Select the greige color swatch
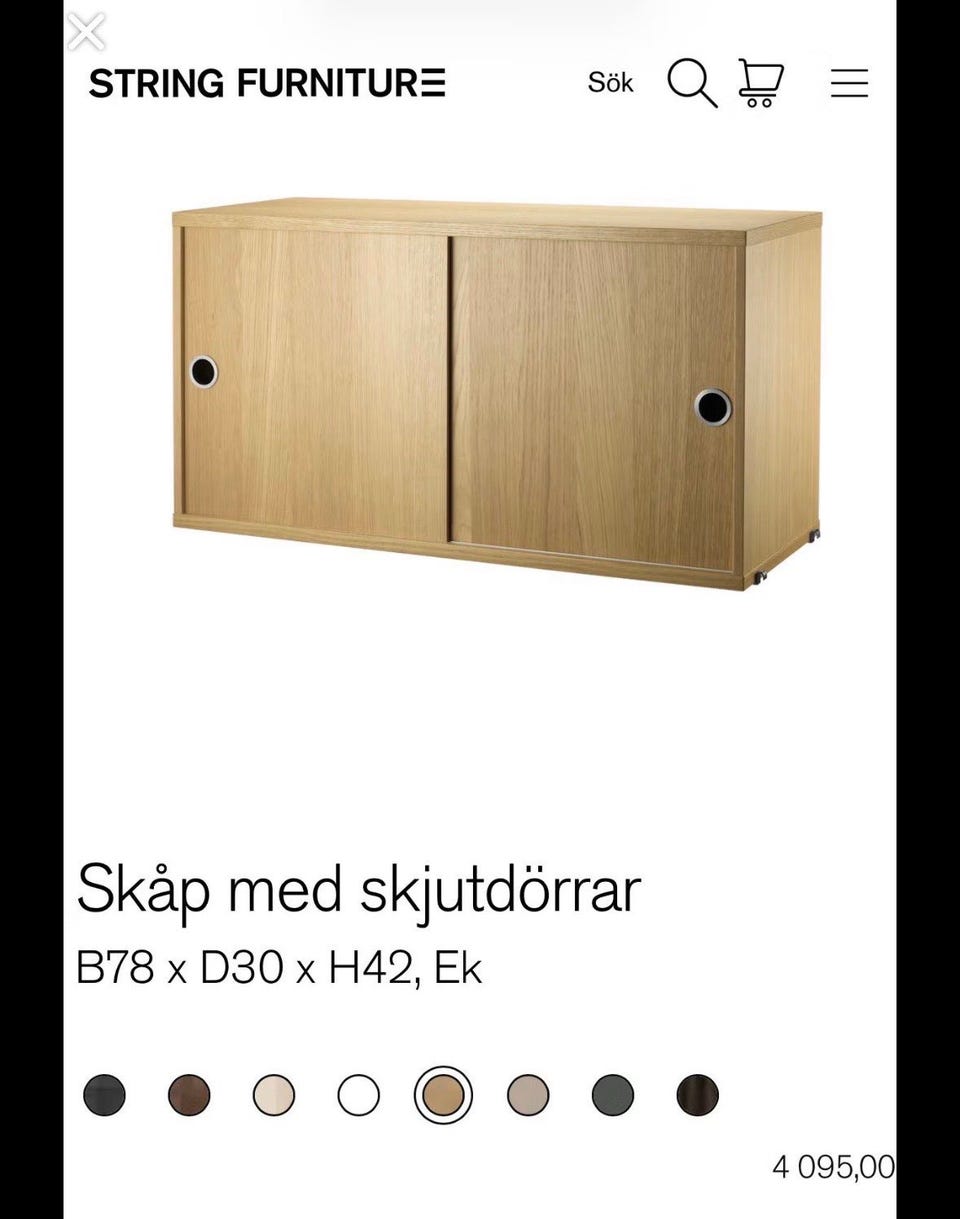The width and height of the screenshot is (960, 1219). point(528,1094)
